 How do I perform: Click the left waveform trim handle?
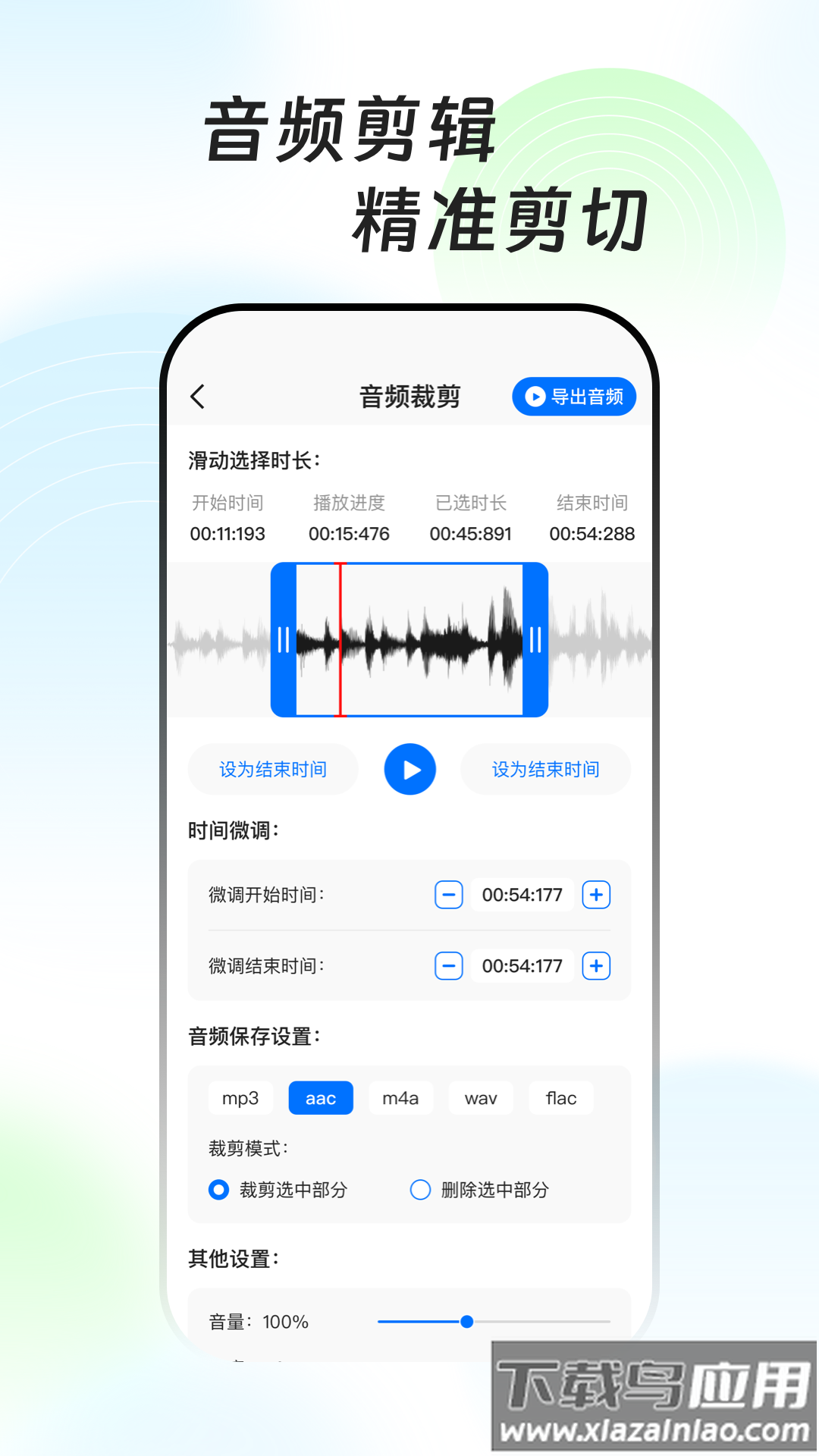284,639
